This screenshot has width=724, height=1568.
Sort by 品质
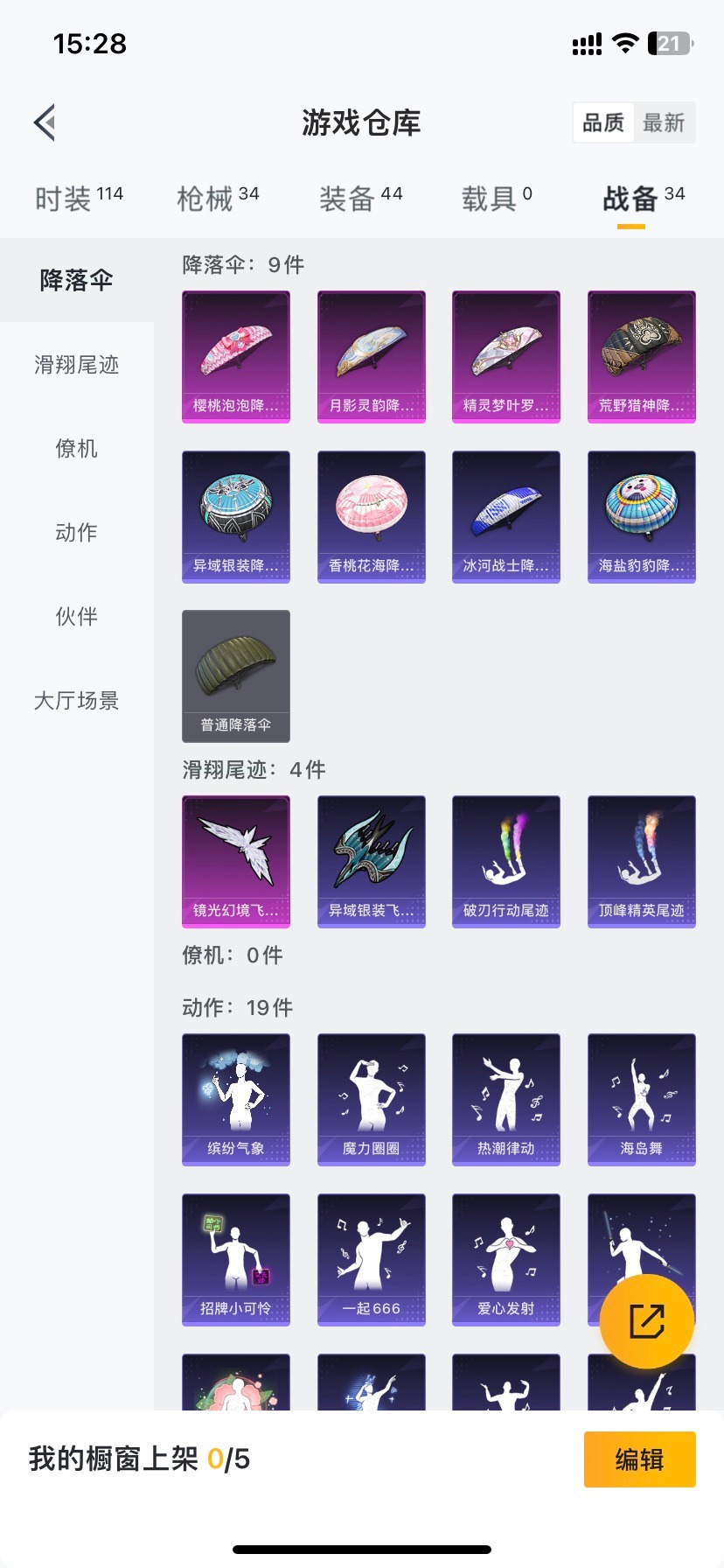click(x=603, y=122)
